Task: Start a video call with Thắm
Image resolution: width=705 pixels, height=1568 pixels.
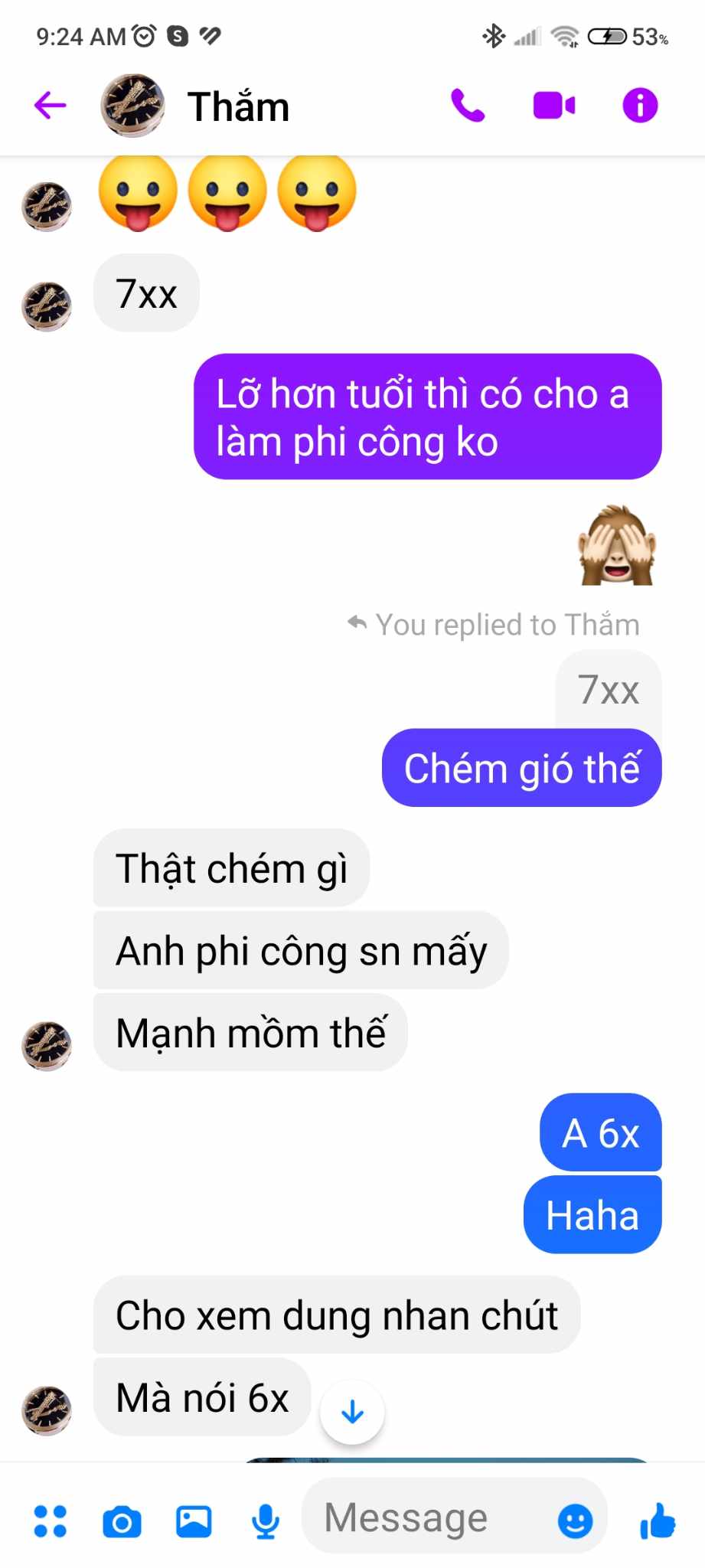Action: click(x=554, y=106)
